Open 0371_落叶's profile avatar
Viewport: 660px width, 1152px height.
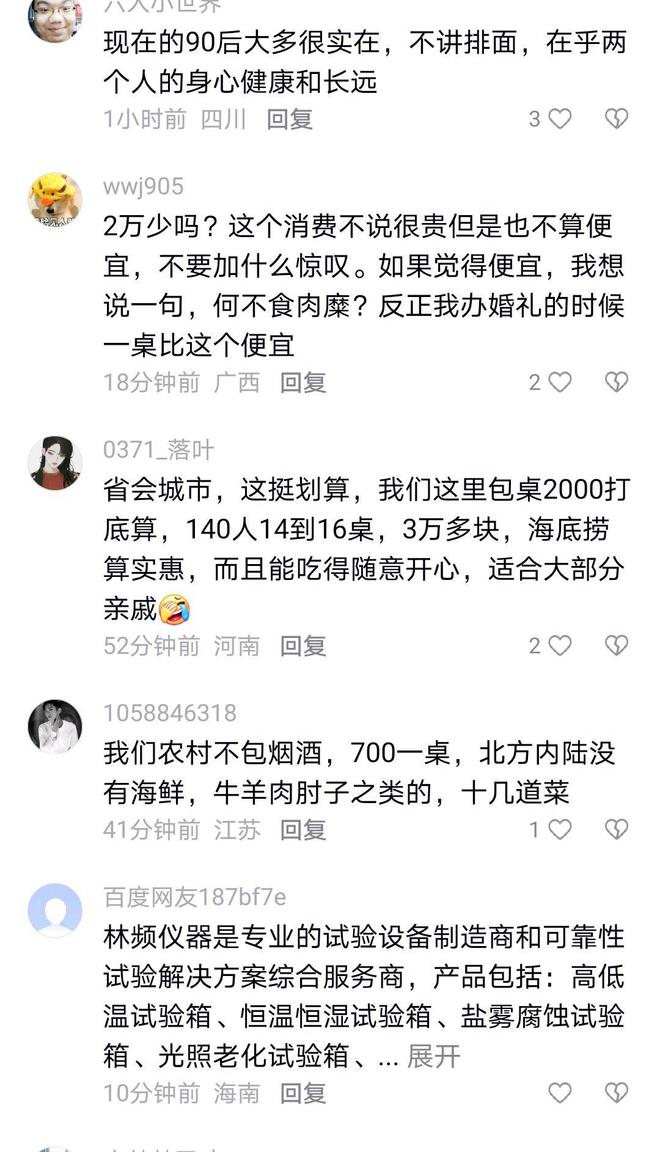(55, 463)
